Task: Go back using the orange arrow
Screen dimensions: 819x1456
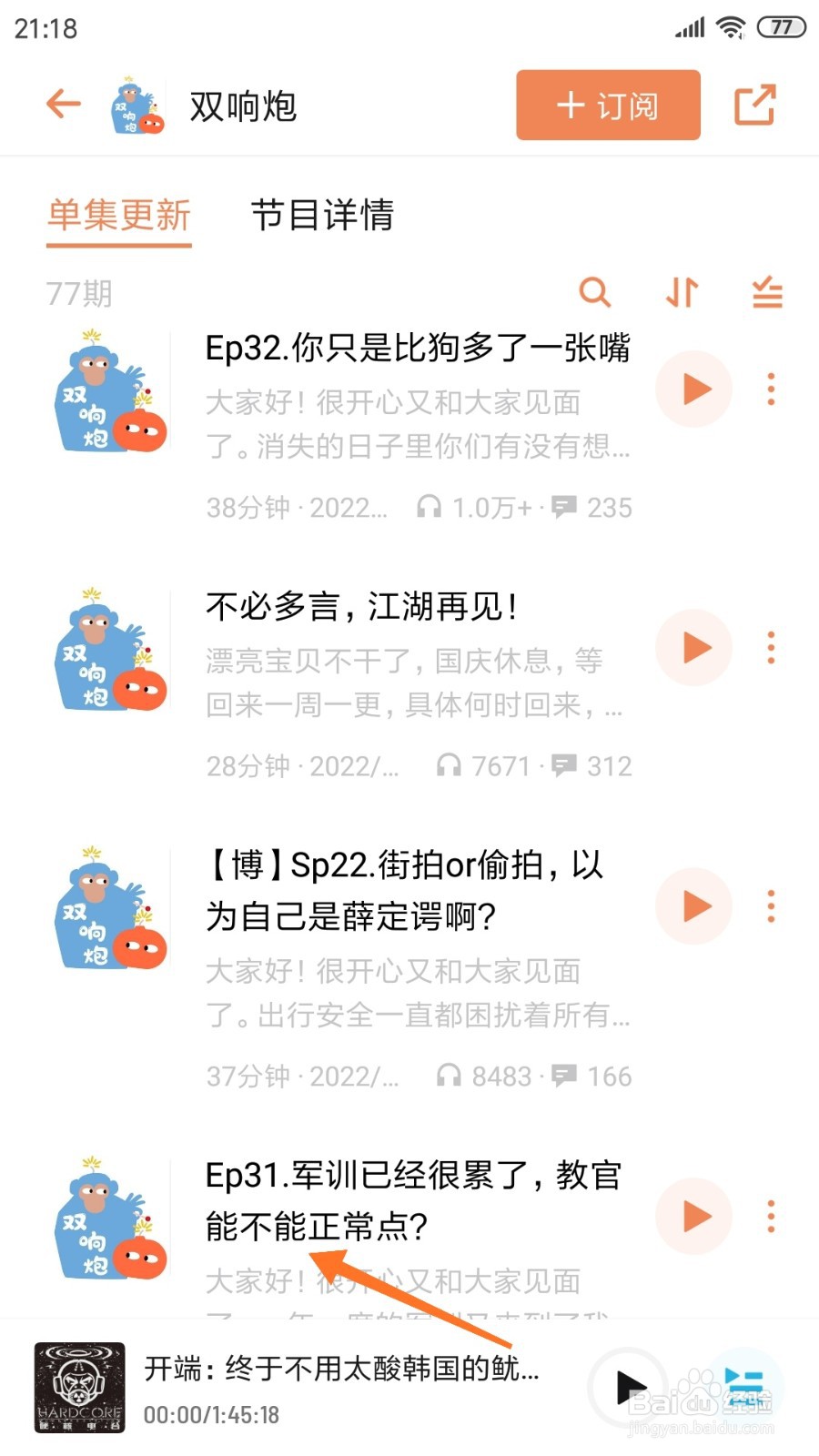Action: [x=64, y=105]
